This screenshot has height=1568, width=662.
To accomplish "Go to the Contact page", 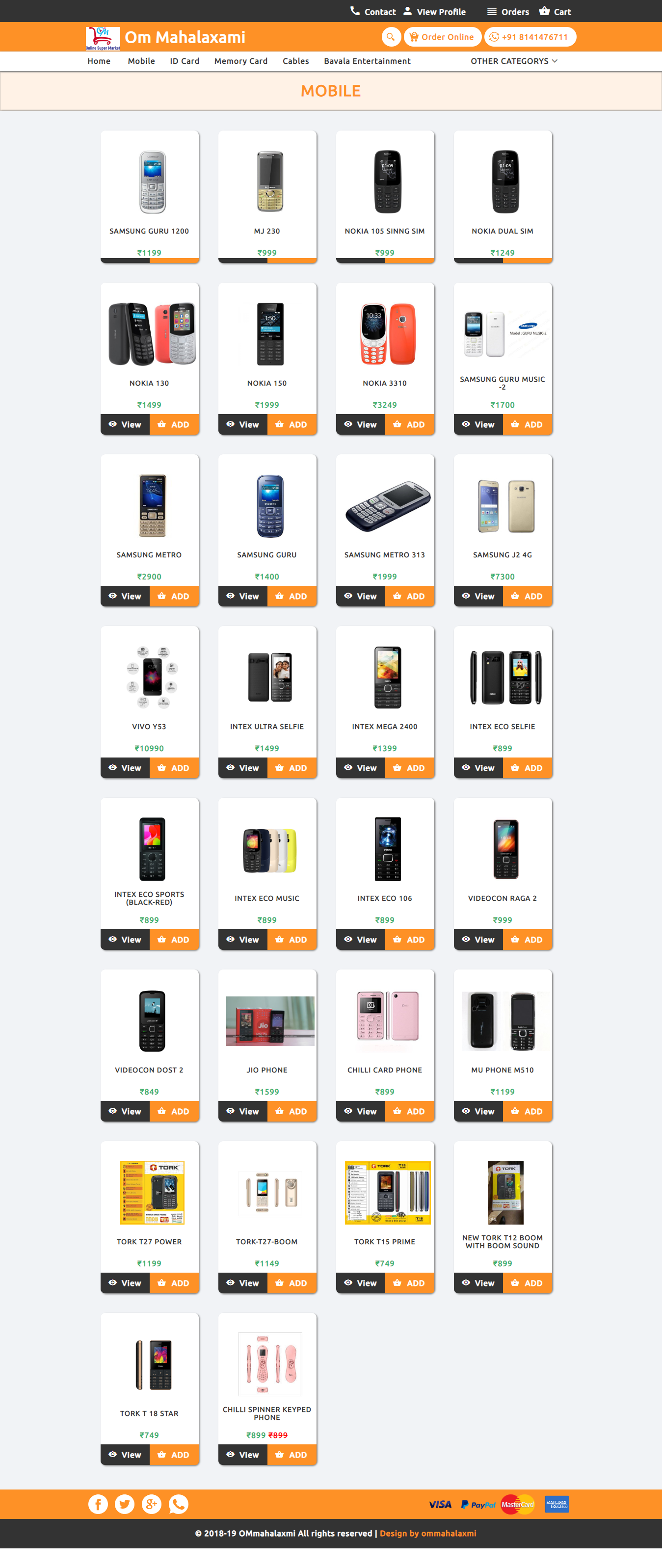I will tap(373, 12).
